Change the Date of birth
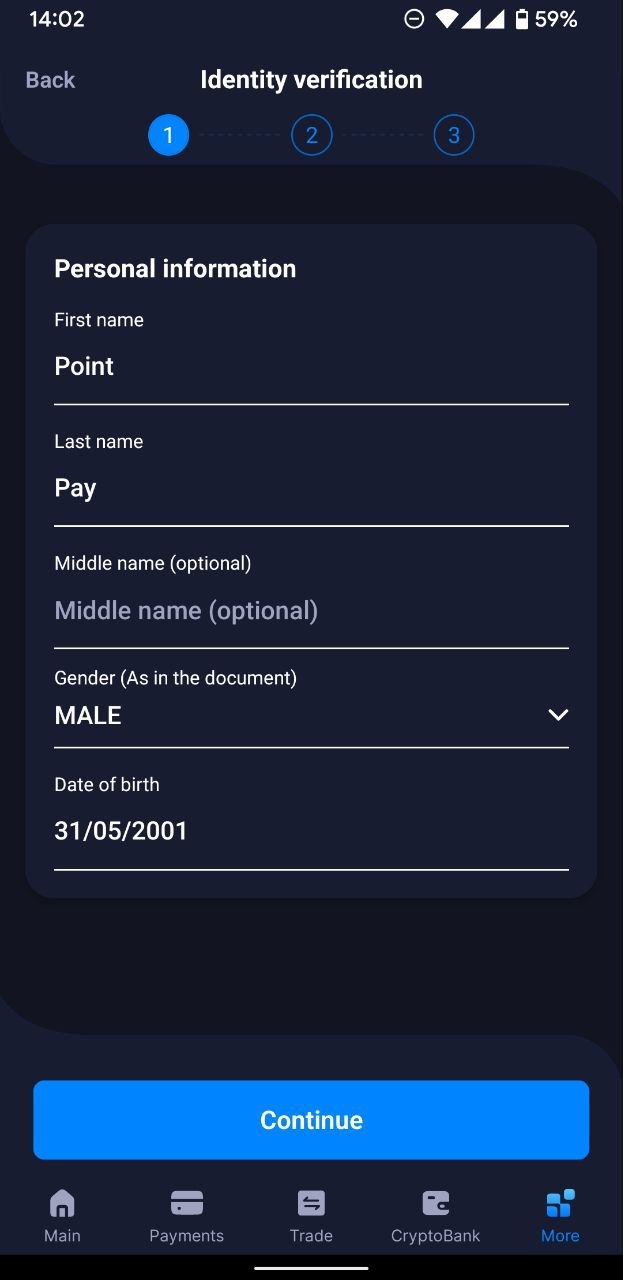 click(x=310, y=831)
